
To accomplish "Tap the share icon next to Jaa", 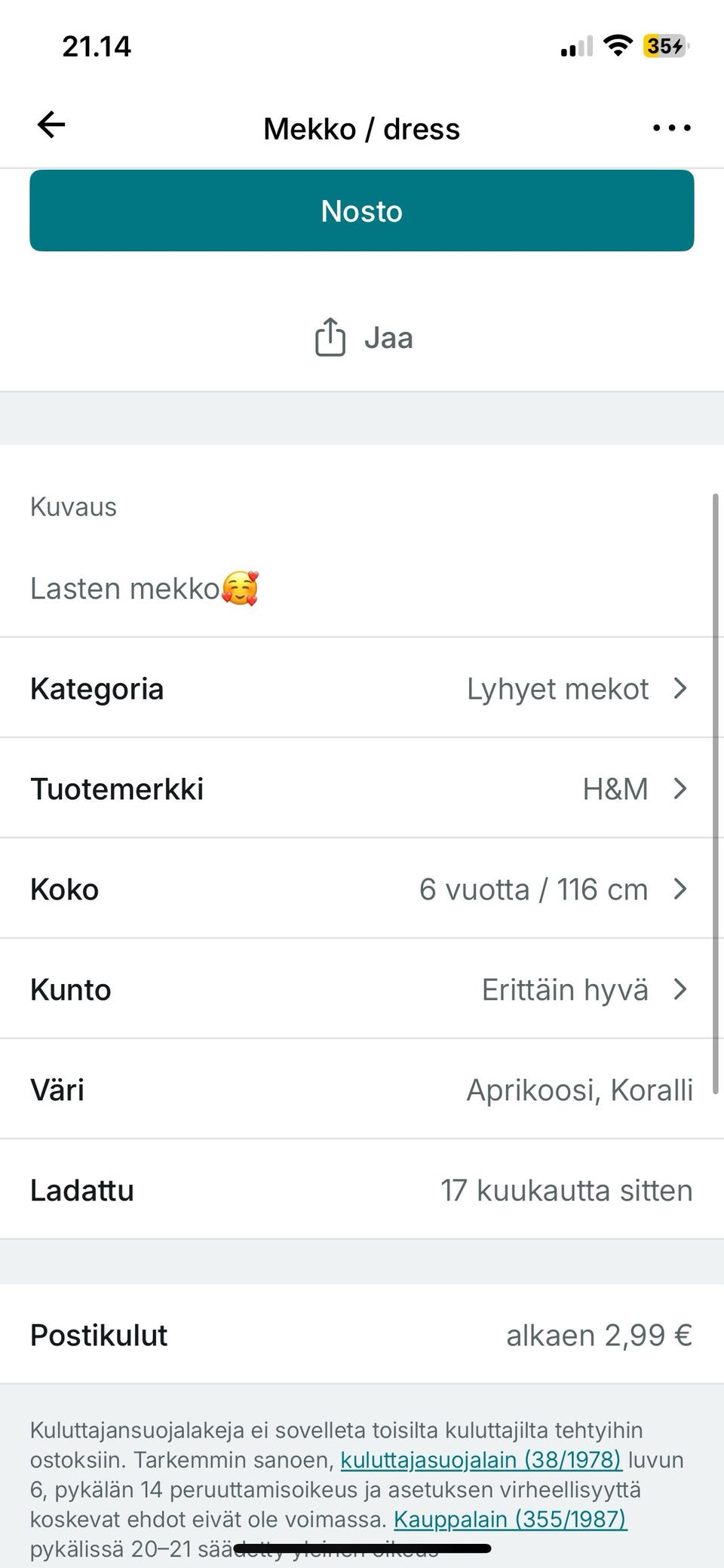I will (330, 337).
